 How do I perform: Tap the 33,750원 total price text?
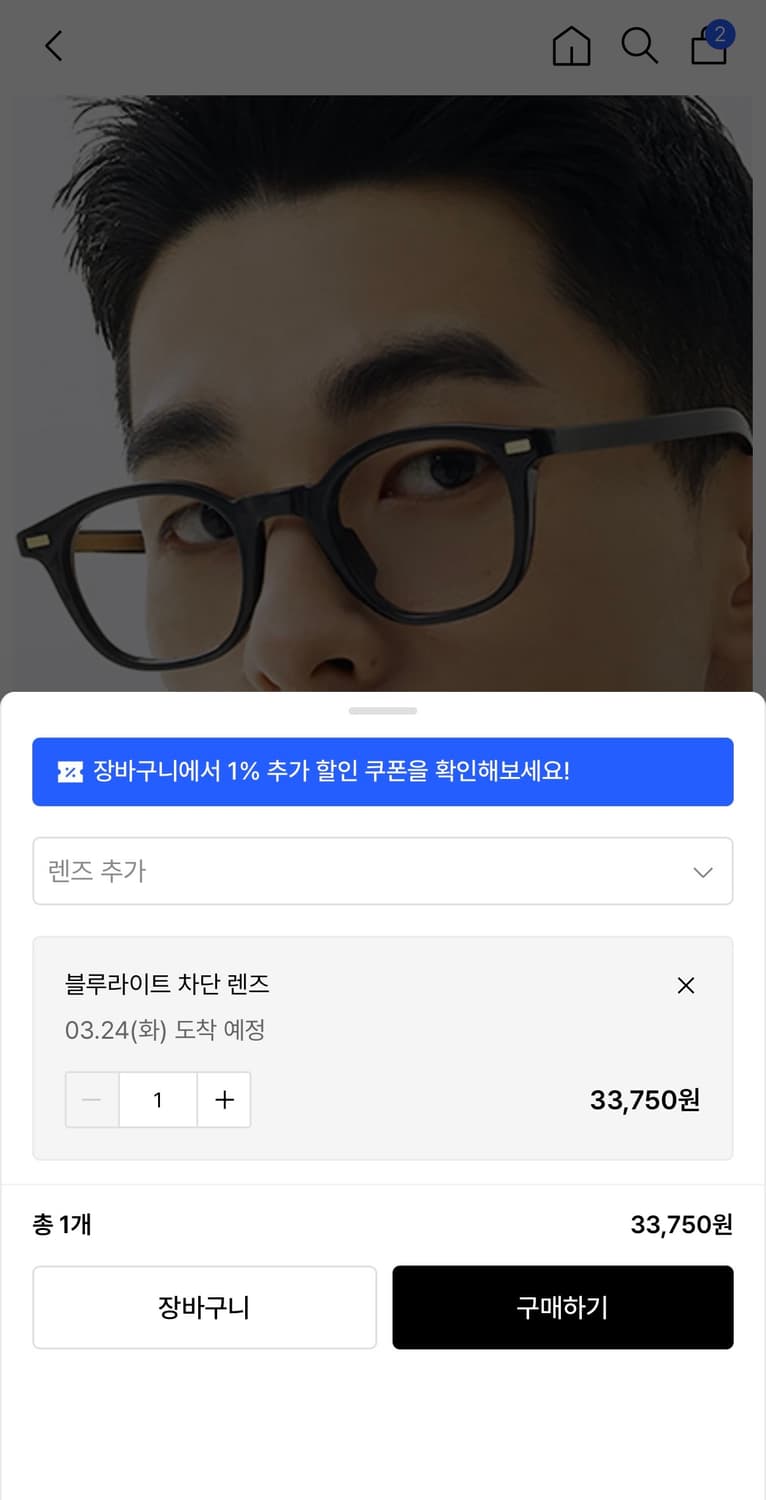coord(644,1099)
